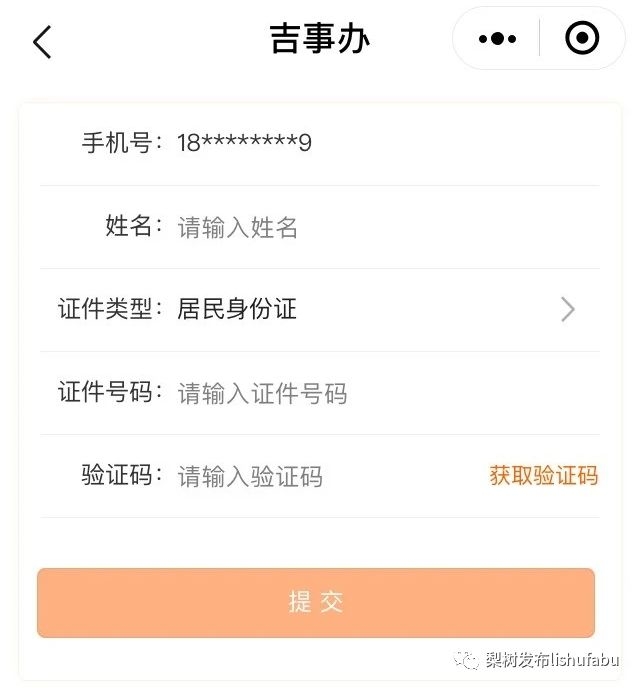The height and width of the screenshot is (688, 640).
Task: Open the mini program more options menu
Action: point(498,39)
